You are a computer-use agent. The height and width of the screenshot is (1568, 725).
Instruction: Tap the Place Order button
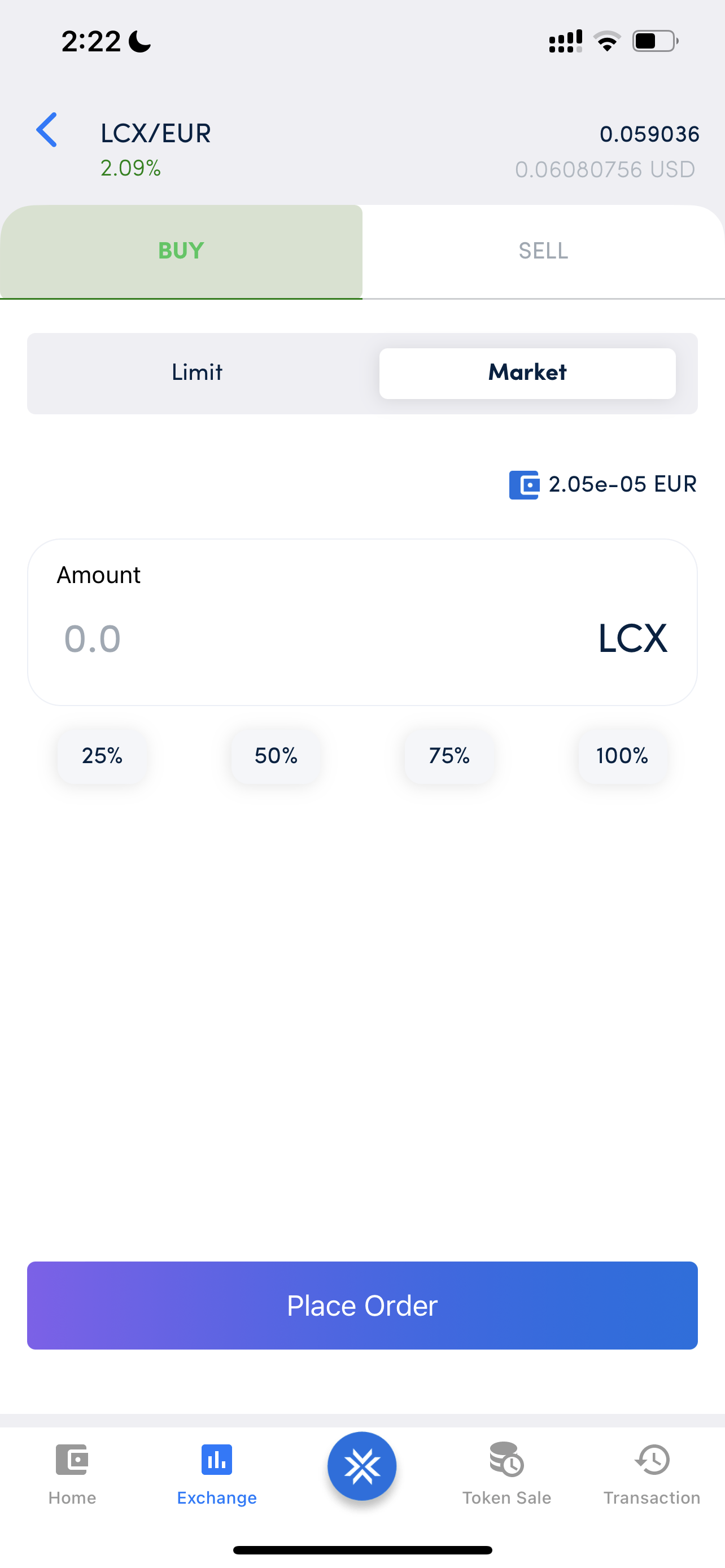coord(362,1306)
